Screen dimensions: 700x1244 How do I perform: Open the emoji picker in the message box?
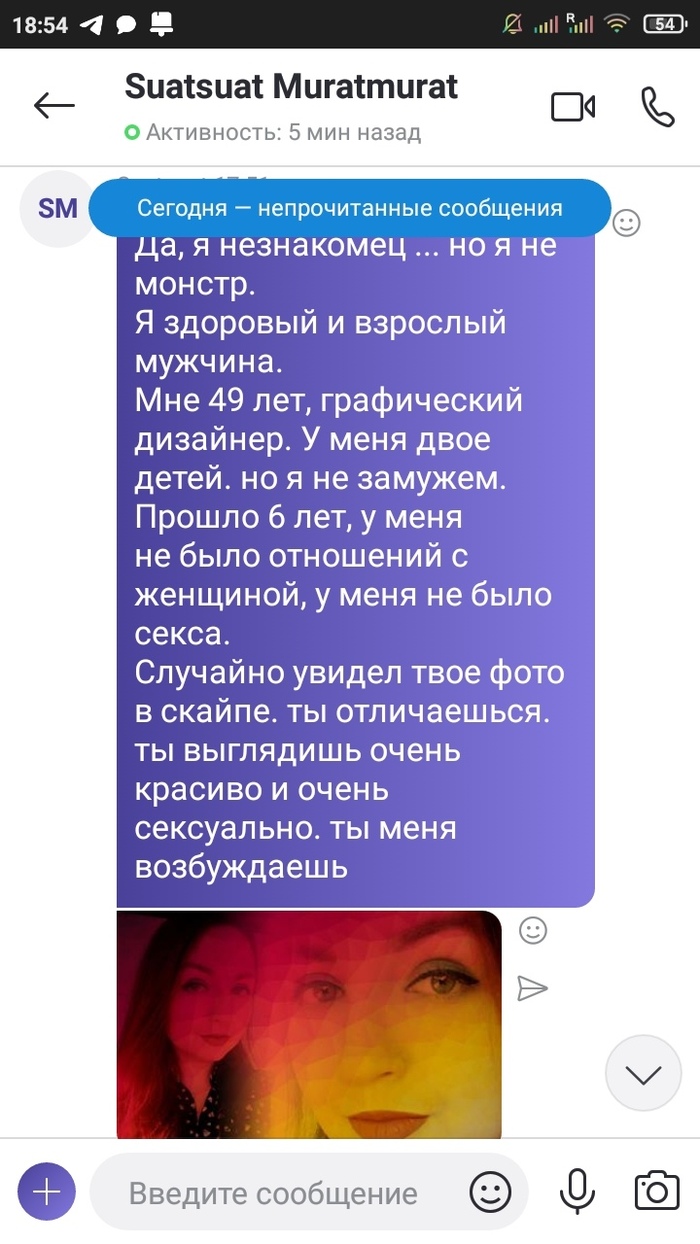tap(490, 1192)
